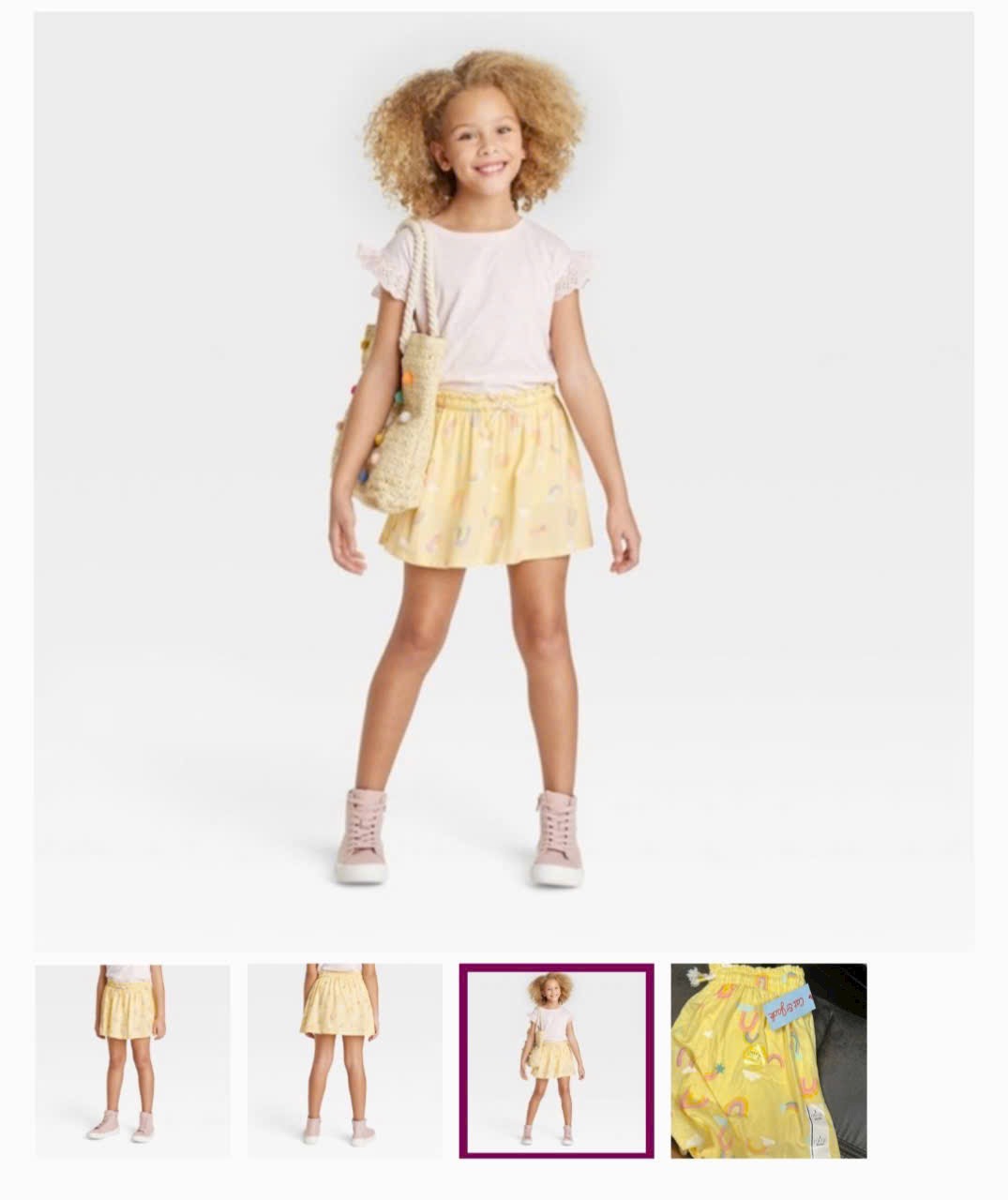Select the back view skirt thumbnail

[344, 1060]
